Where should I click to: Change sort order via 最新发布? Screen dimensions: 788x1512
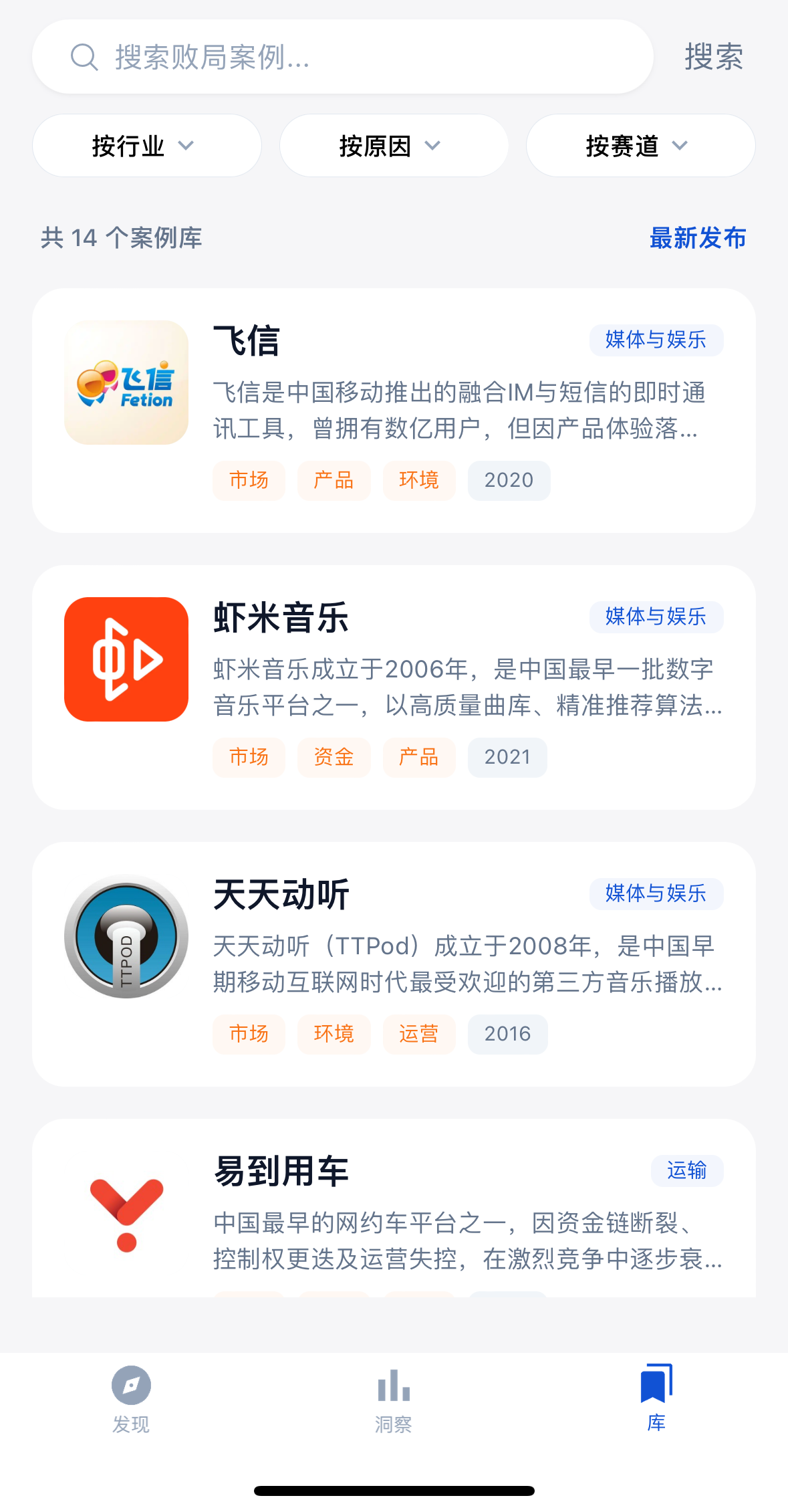click(x=697, y=238)
